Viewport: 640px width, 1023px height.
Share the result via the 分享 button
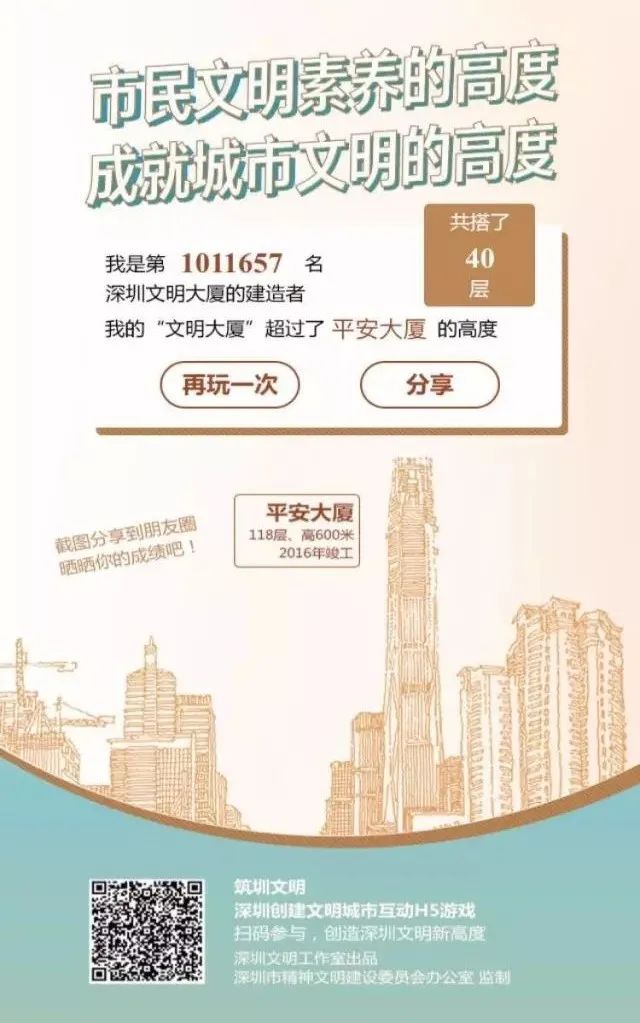coord(429,385)
